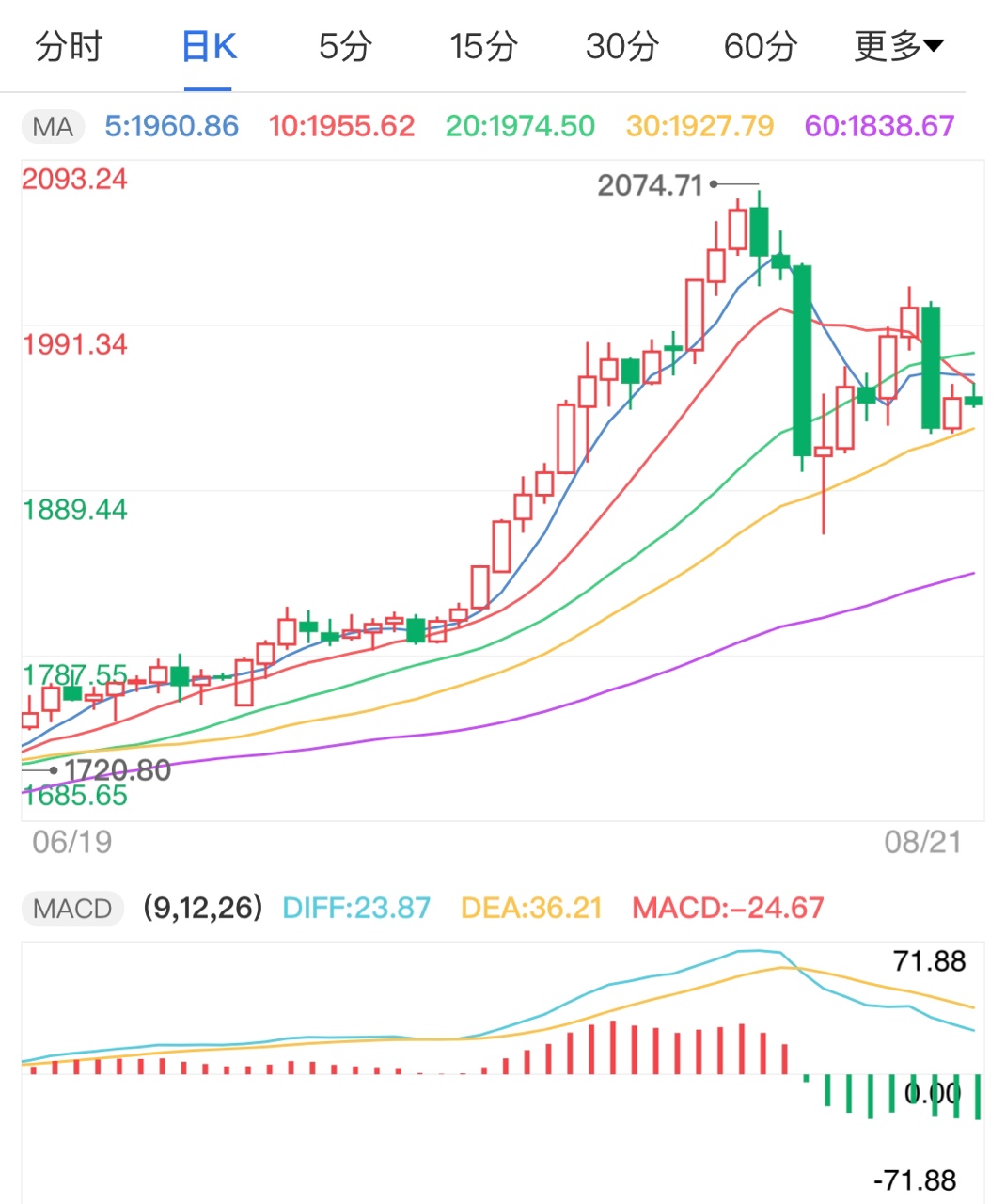Switch to the 分时 (time-share) chart tab
Image resolution: width=1006 pixels, height=1204 pixels.
coord(68,46)
